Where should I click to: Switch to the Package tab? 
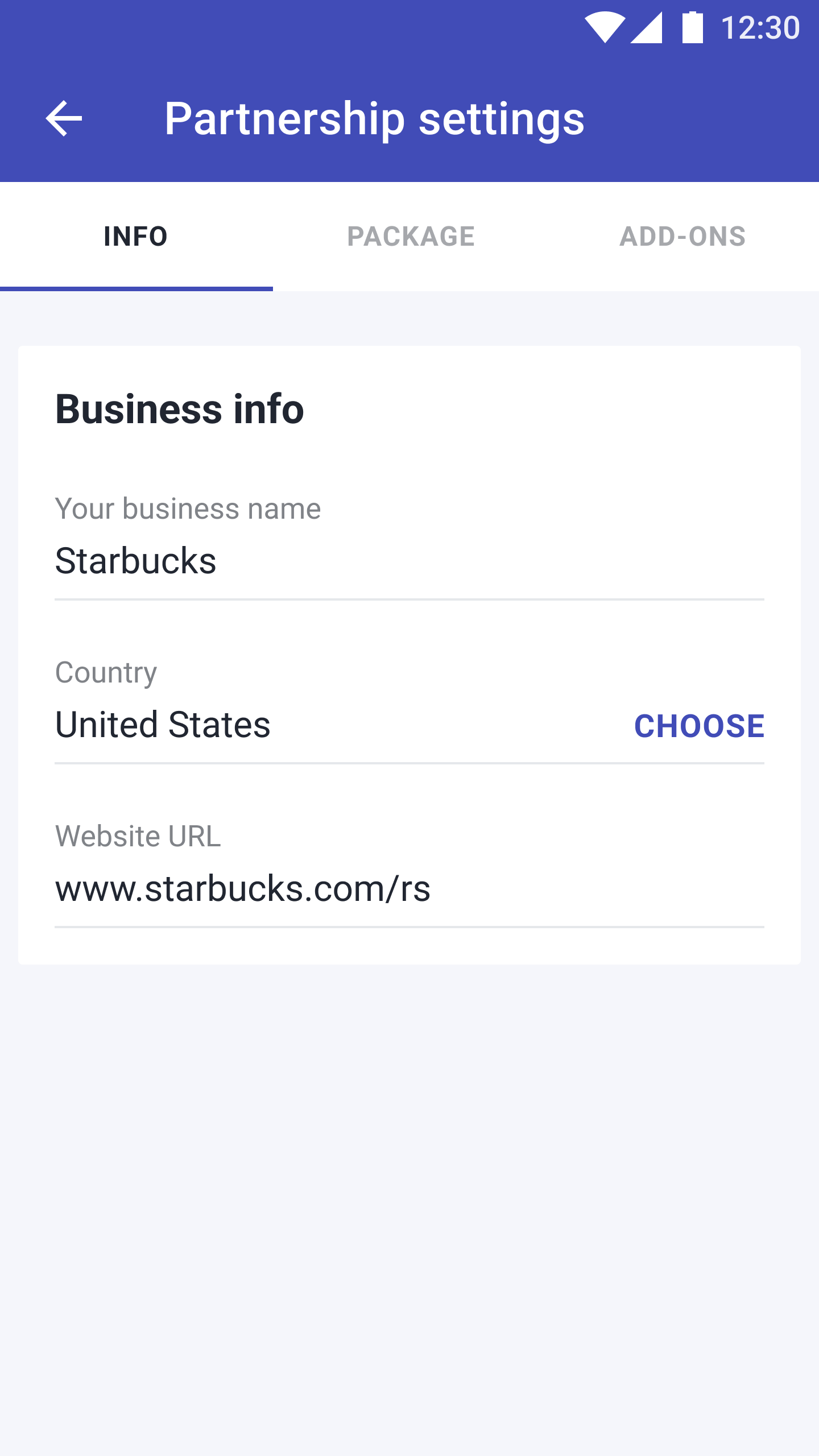tap(410, 237)
